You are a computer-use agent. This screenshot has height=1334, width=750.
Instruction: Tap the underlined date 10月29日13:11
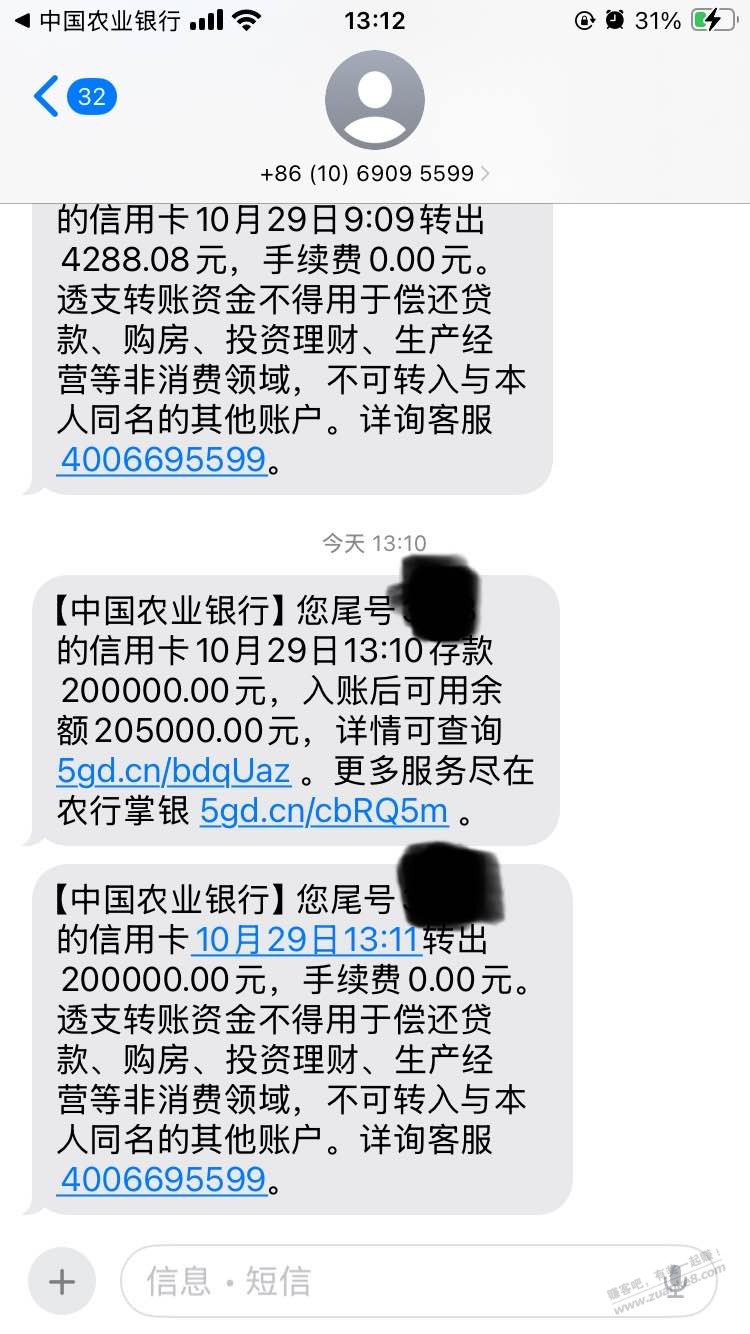pyautogui.click(x=307, y=940)
